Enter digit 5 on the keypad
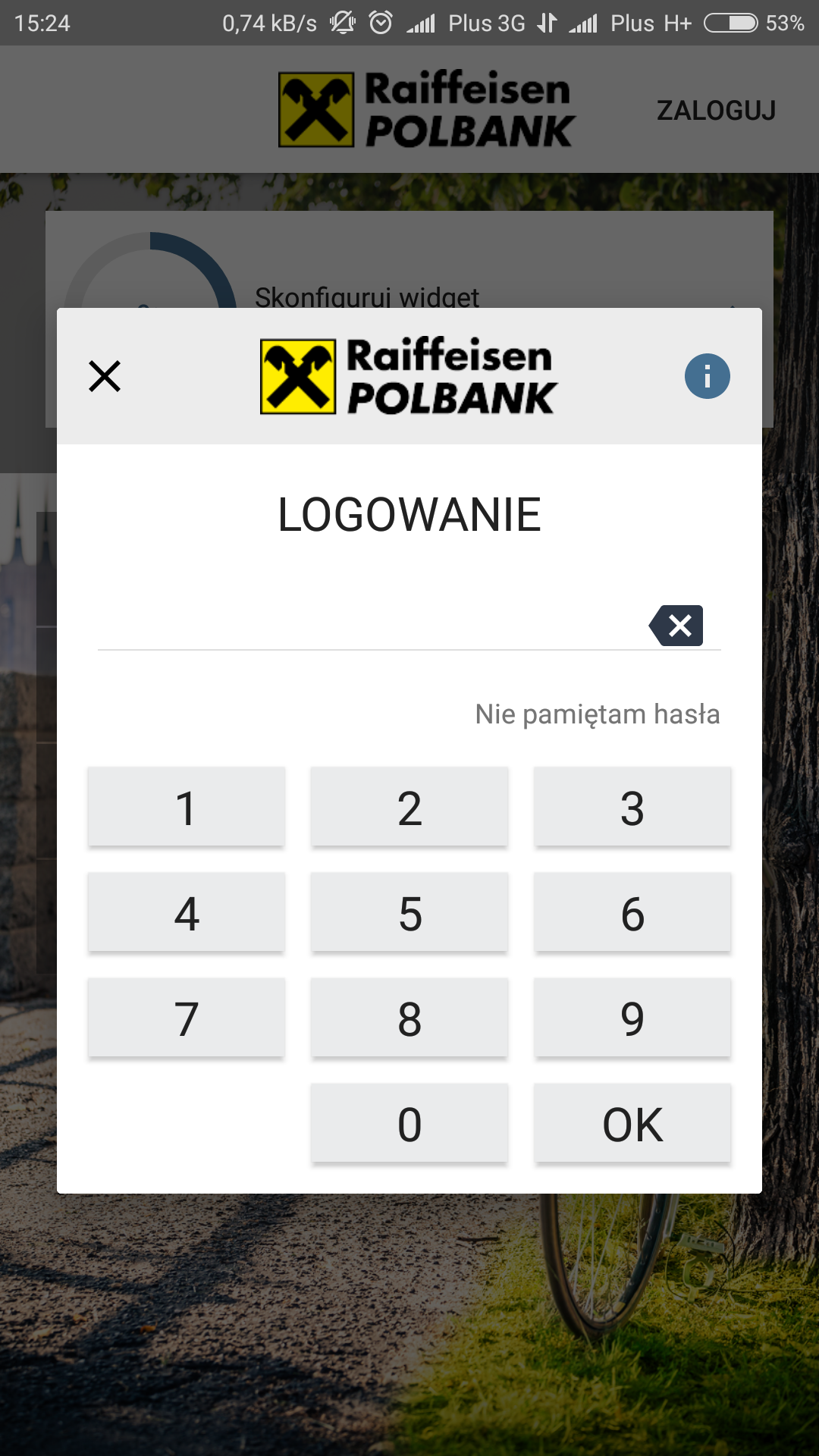The height and width of the screenshot is (1456, 819). [409, 912]
